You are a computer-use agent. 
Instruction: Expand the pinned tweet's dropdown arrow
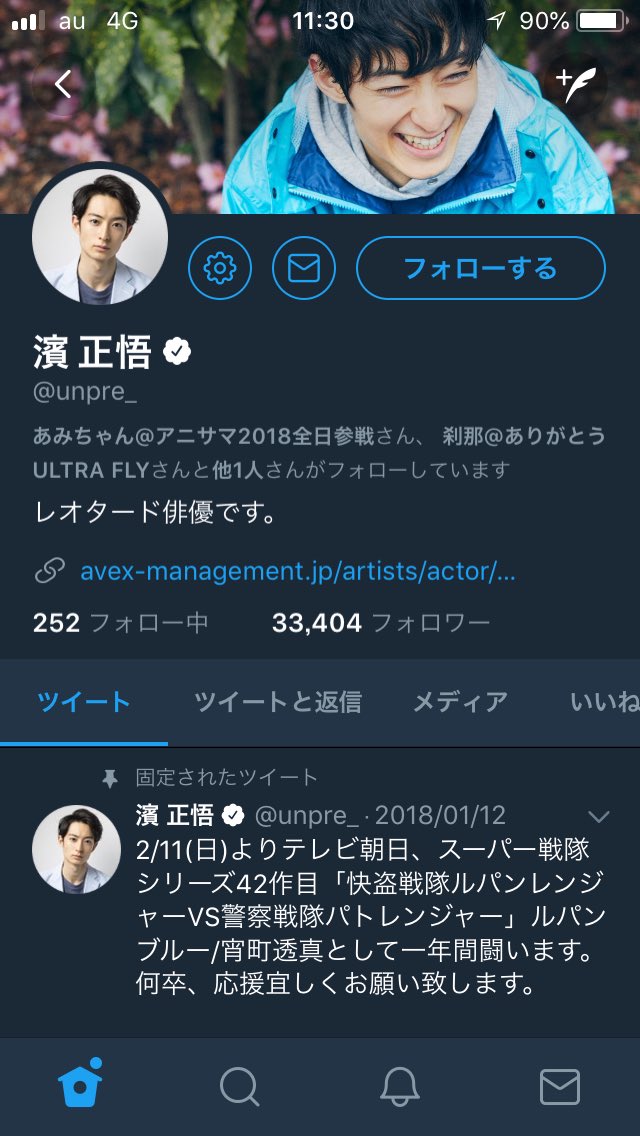pyautogui.click(x=600, y=816)
